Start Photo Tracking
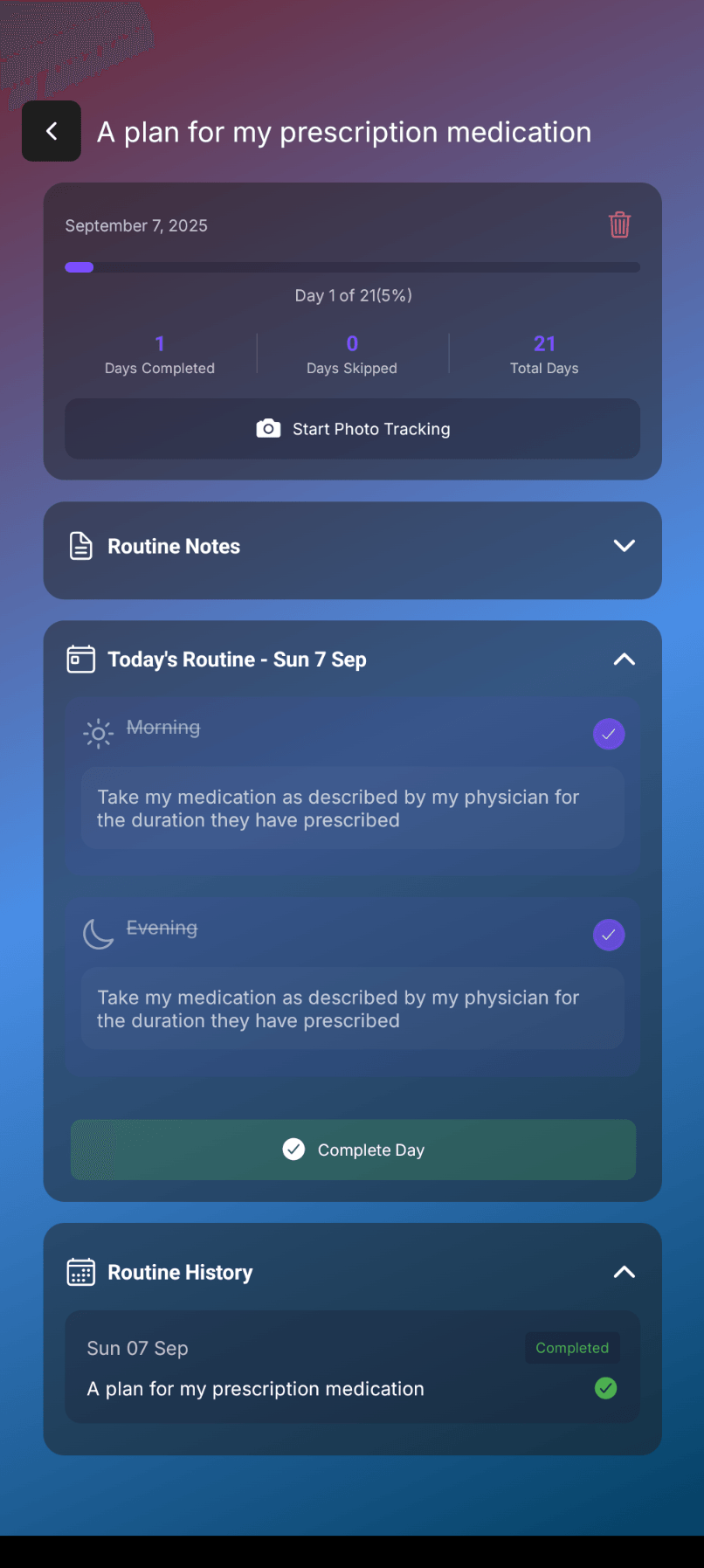This screenshot has width=704, height=1568. (352, 429)
